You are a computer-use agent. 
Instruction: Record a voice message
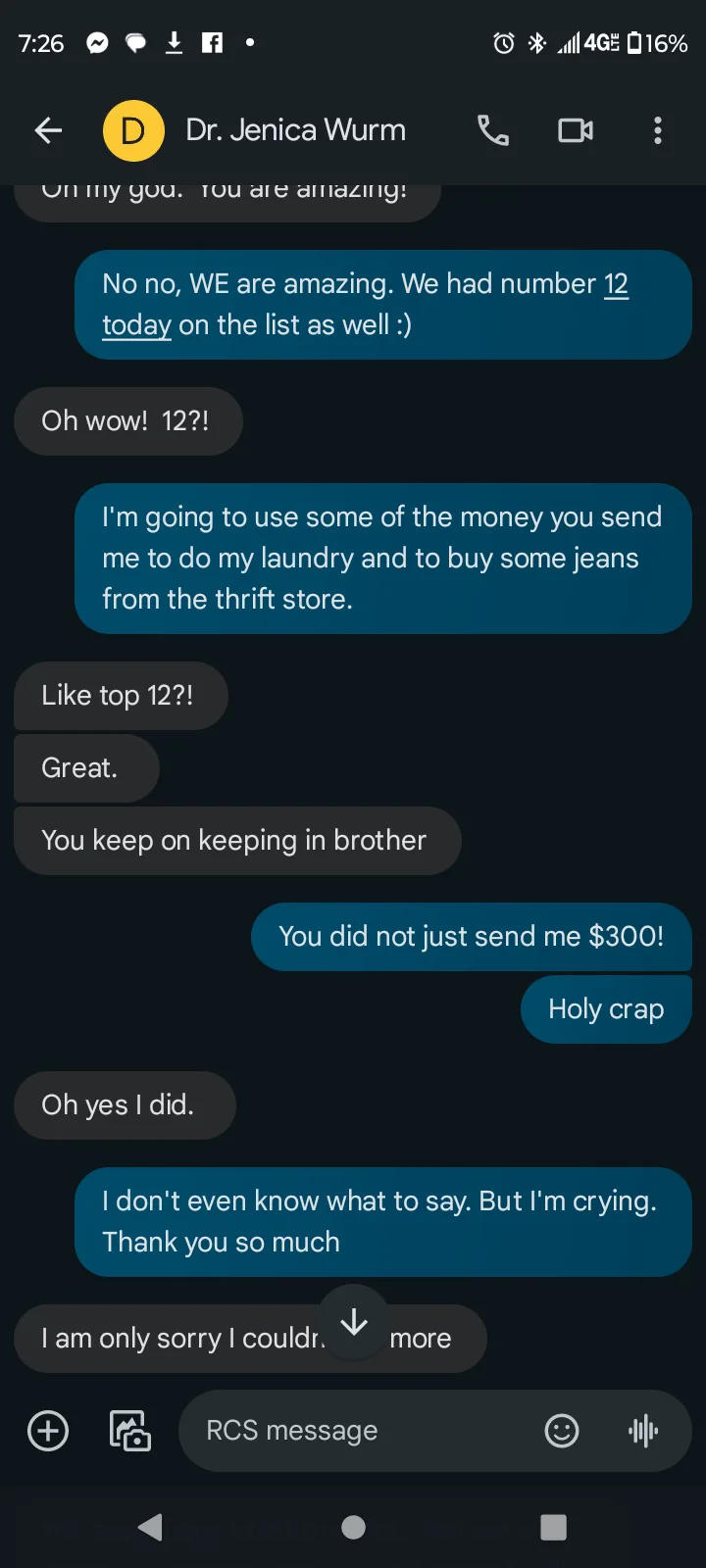point(643,1431)
